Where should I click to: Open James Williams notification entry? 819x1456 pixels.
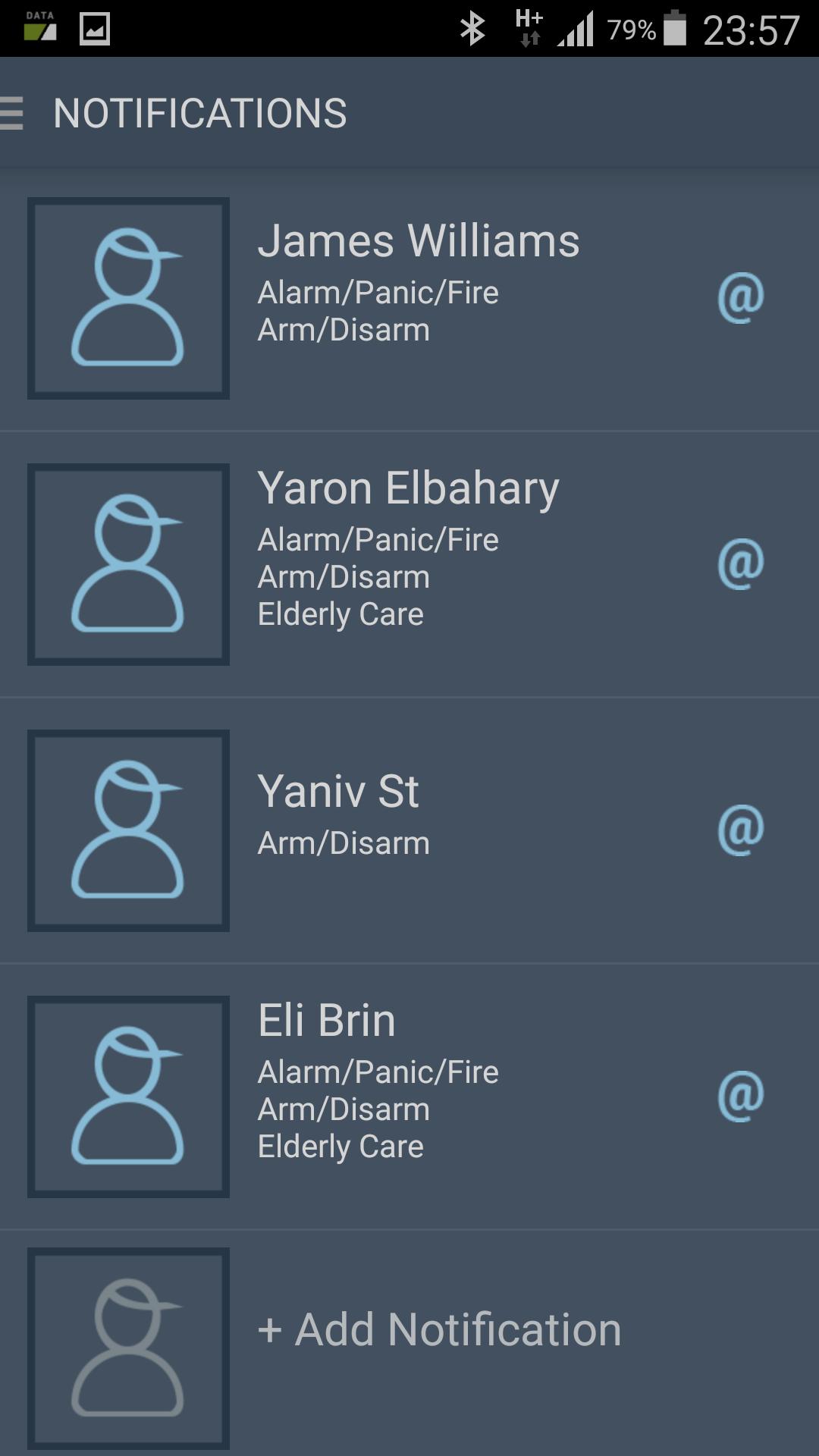(x=409, y=298)
